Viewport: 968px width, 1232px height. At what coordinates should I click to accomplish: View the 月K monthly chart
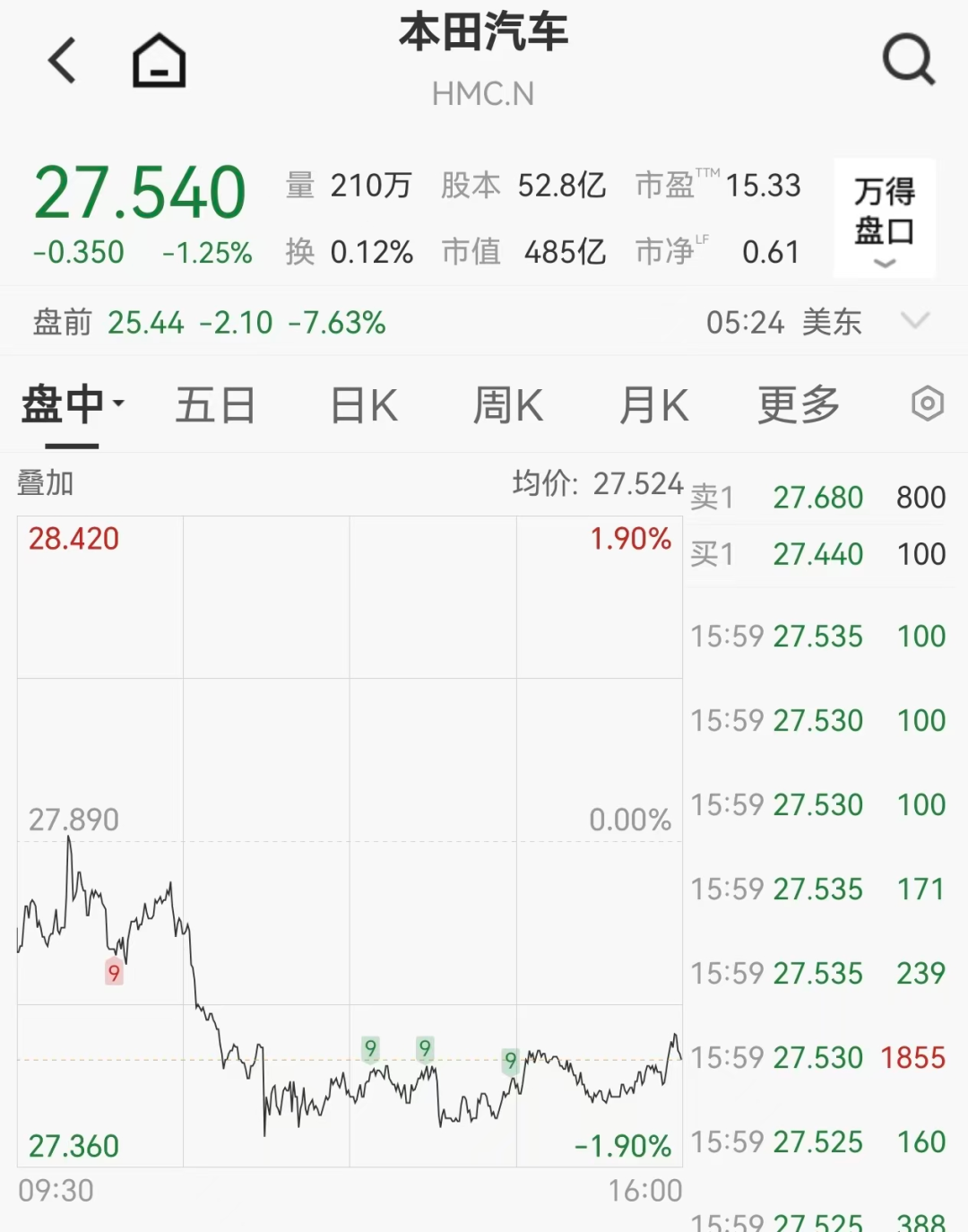pyautogui.click(x=653, y=405)
